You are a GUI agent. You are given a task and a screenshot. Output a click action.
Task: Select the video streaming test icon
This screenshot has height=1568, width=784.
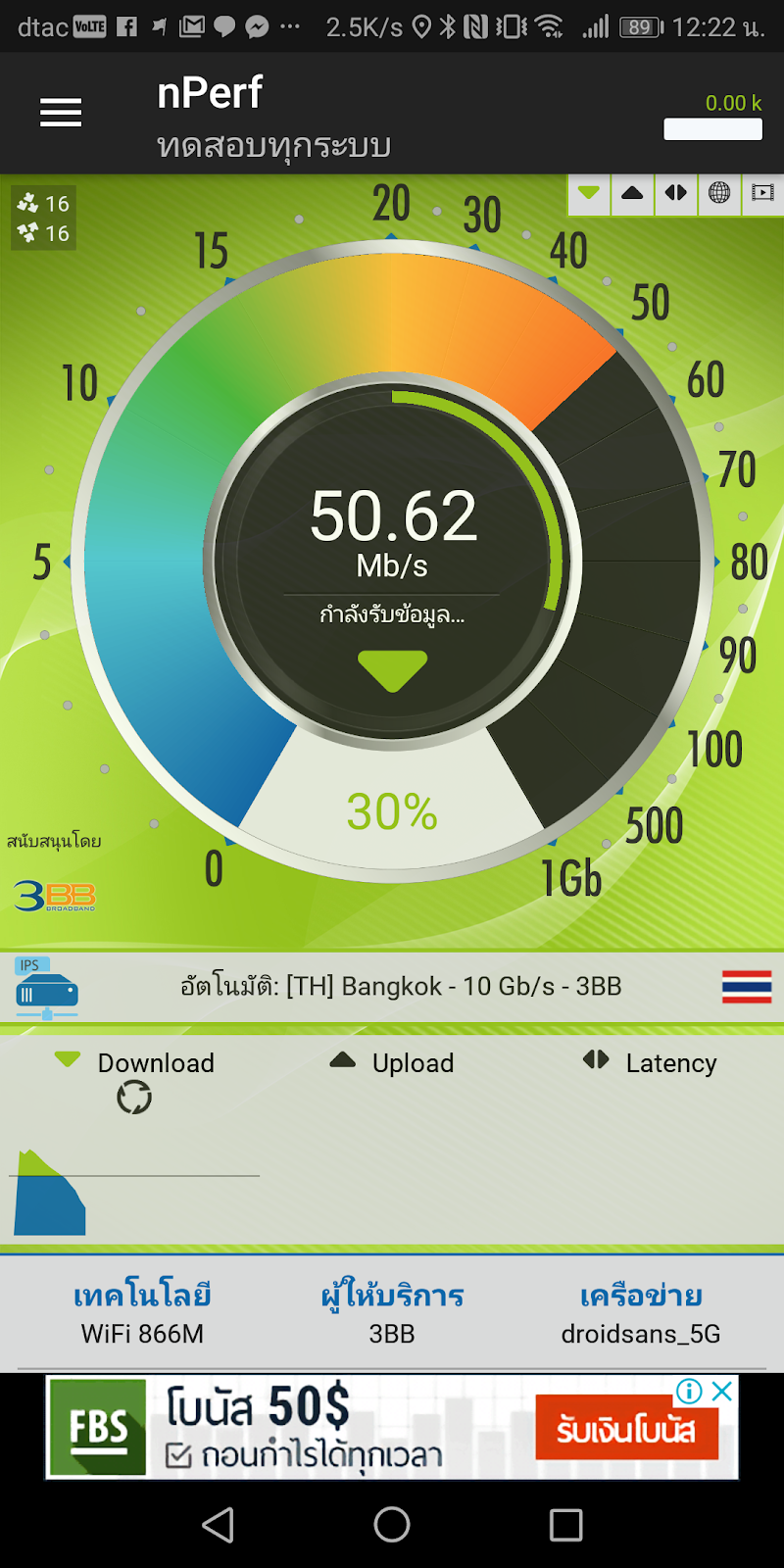(x=762, y=193)
